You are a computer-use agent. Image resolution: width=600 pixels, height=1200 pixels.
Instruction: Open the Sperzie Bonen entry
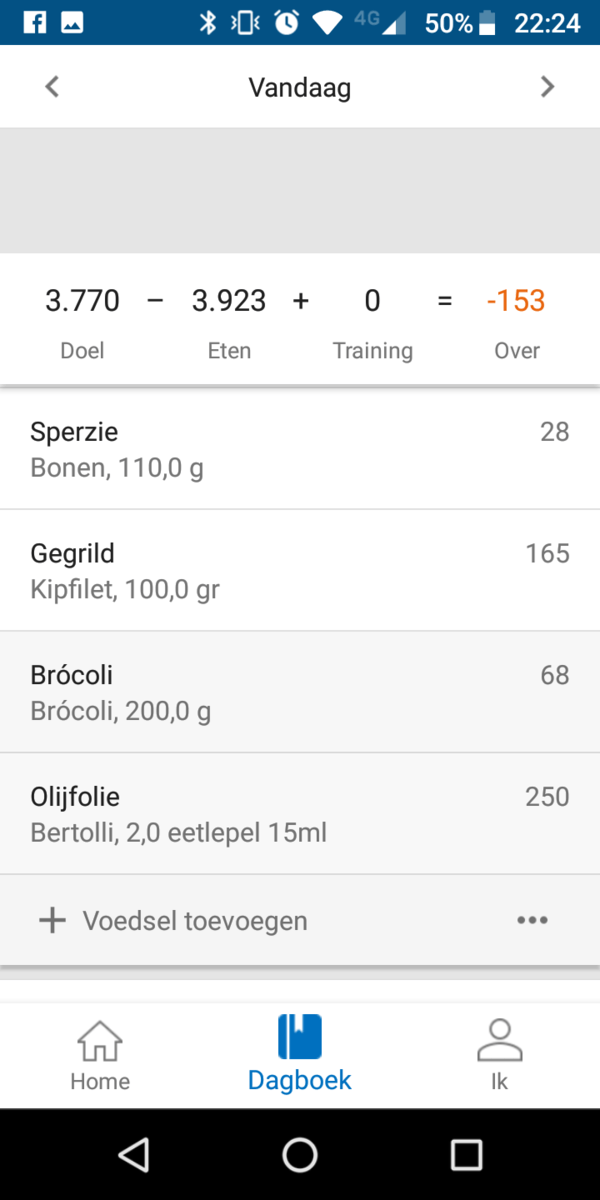click(x=300, y=449)
